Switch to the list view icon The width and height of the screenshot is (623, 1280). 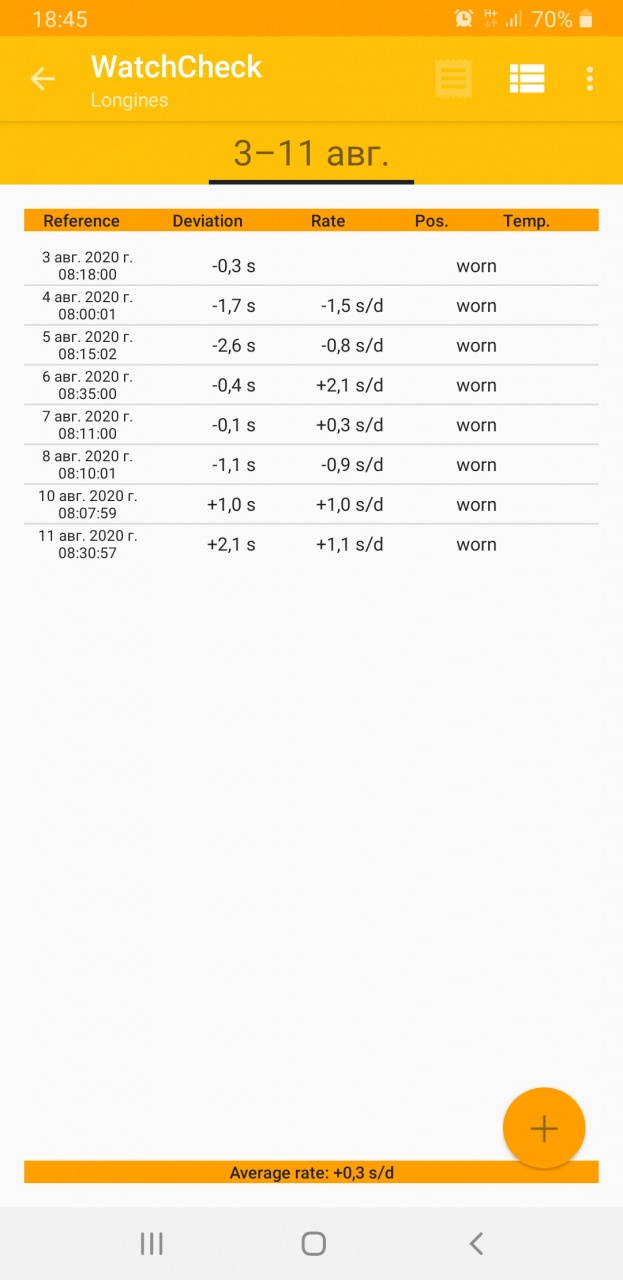click(526, 79)
